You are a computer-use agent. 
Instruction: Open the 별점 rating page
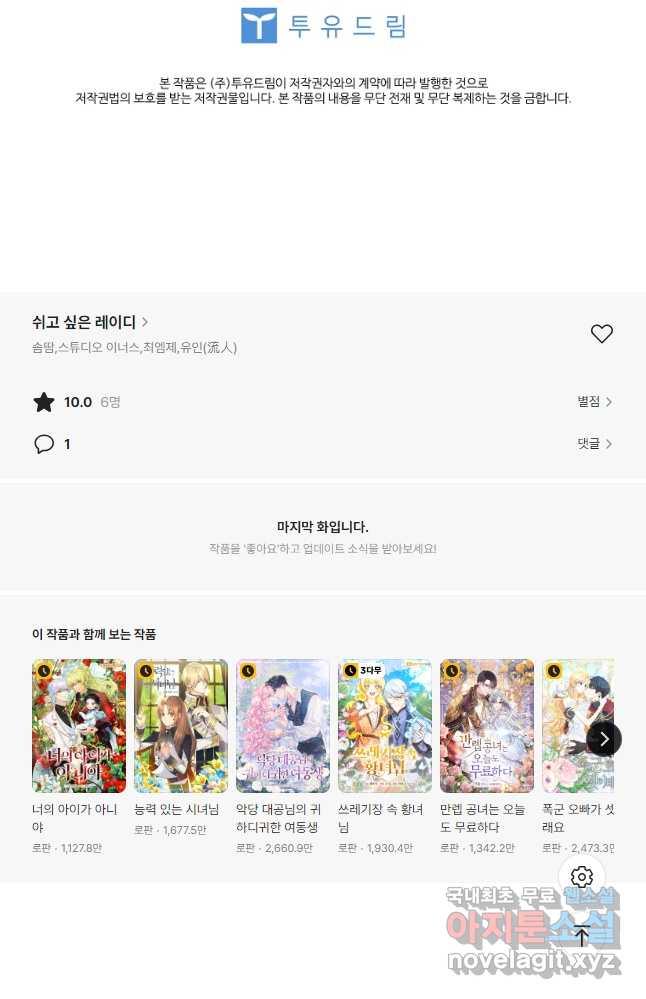(x=594, y=402)
